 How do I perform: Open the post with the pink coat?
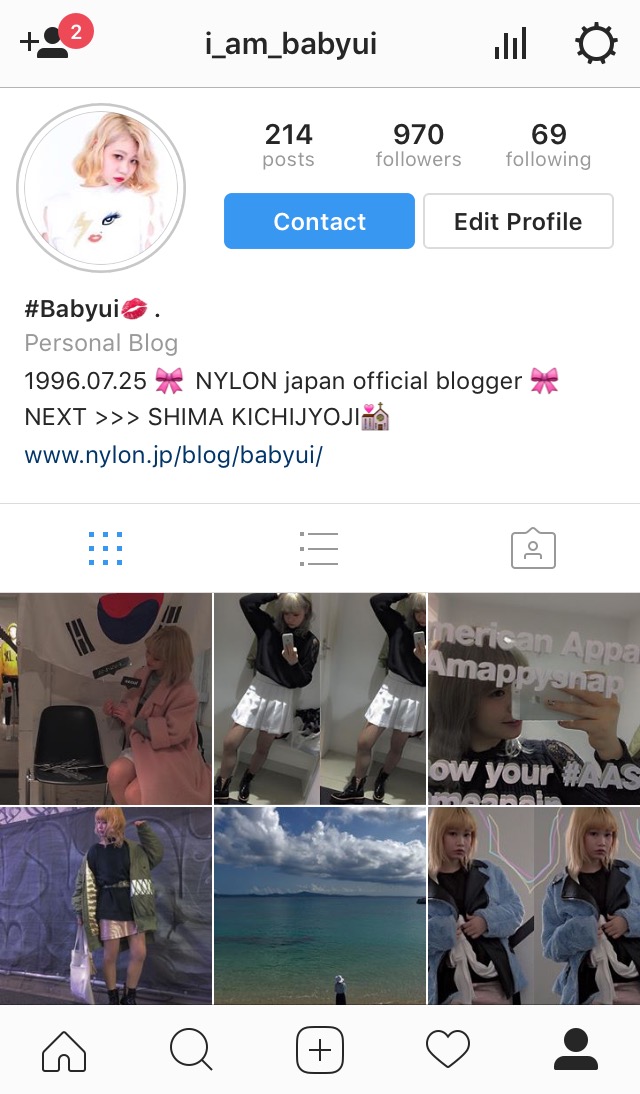pos(106,698)
